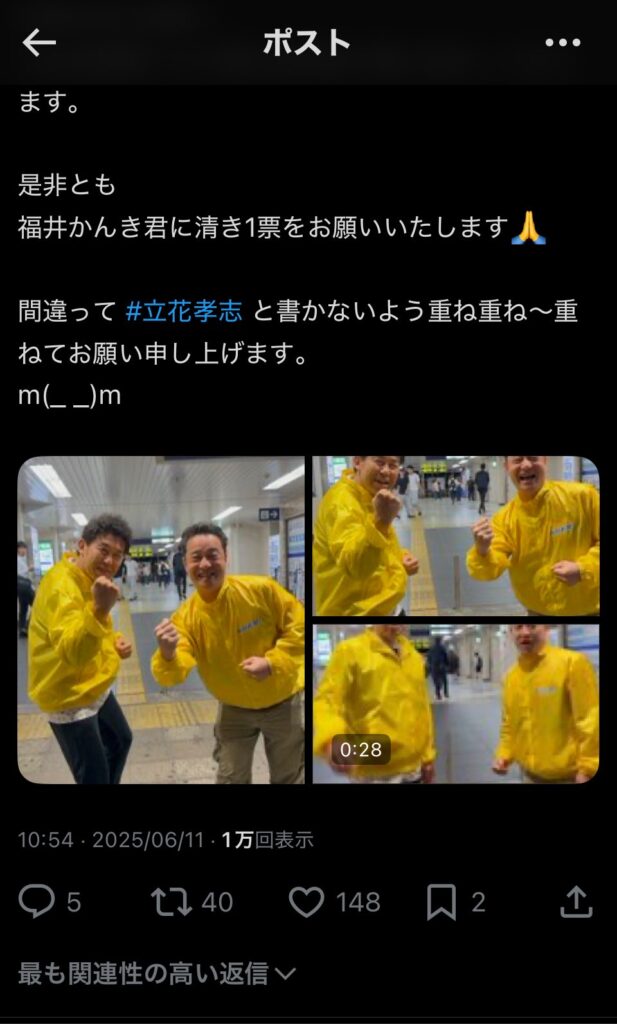Viewport: 617px width, 1024px height.
Task: Open the large left photo of two men
Action: [x=161, y=620]
